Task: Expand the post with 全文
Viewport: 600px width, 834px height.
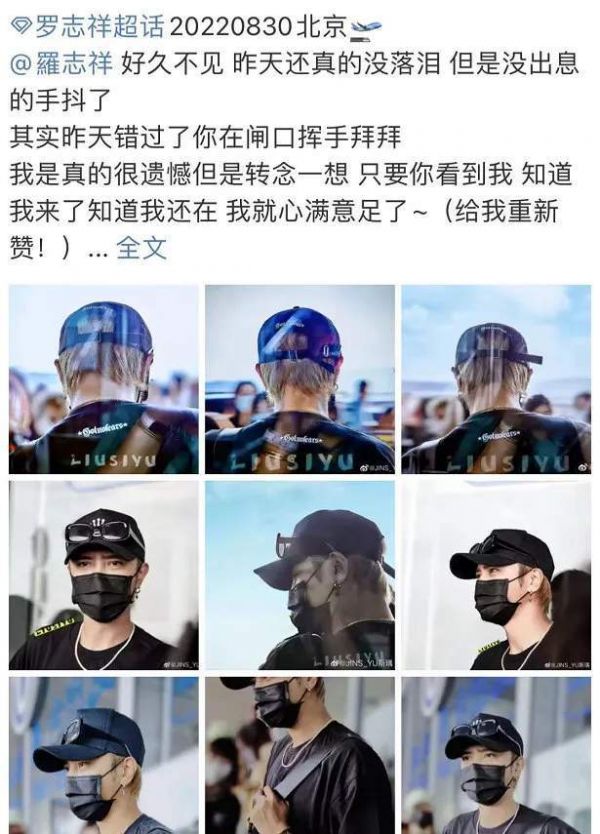Action: point(141,248)
